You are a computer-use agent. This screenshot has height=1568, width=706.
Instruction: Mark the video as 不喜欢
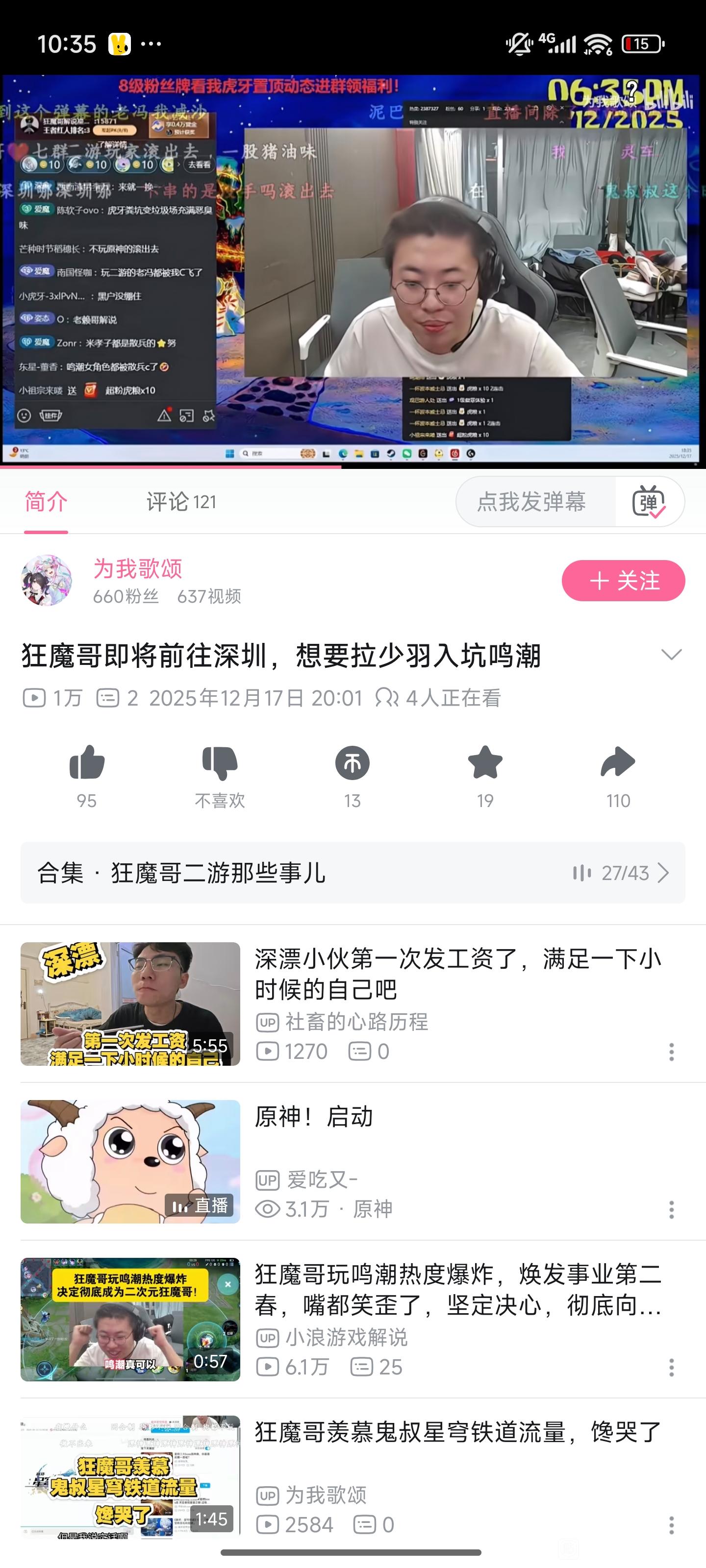coord(219,763)
